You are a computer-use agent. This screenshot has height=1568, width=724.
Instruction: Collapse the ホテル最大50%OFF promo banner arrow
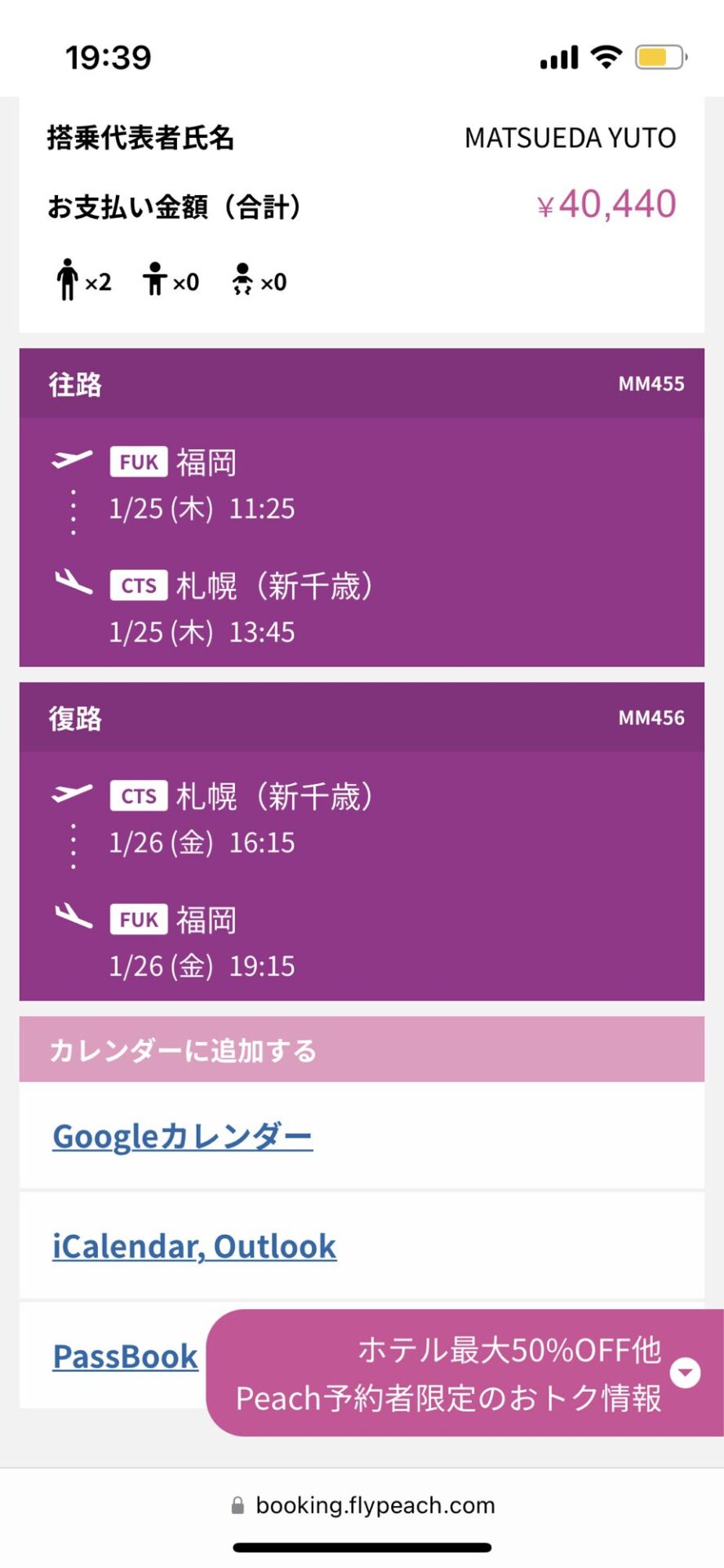point(685,1373)
